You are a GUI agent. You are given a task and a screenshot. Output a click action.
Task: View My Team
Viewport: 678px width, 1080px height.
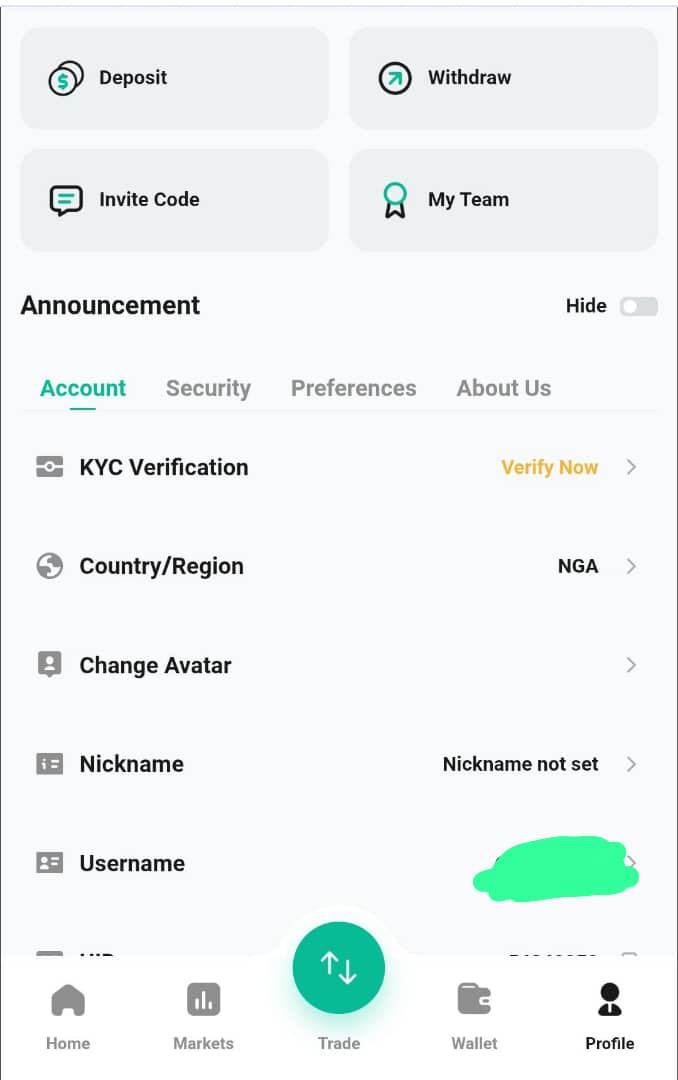pyautogui.click(x=503, y=199)
